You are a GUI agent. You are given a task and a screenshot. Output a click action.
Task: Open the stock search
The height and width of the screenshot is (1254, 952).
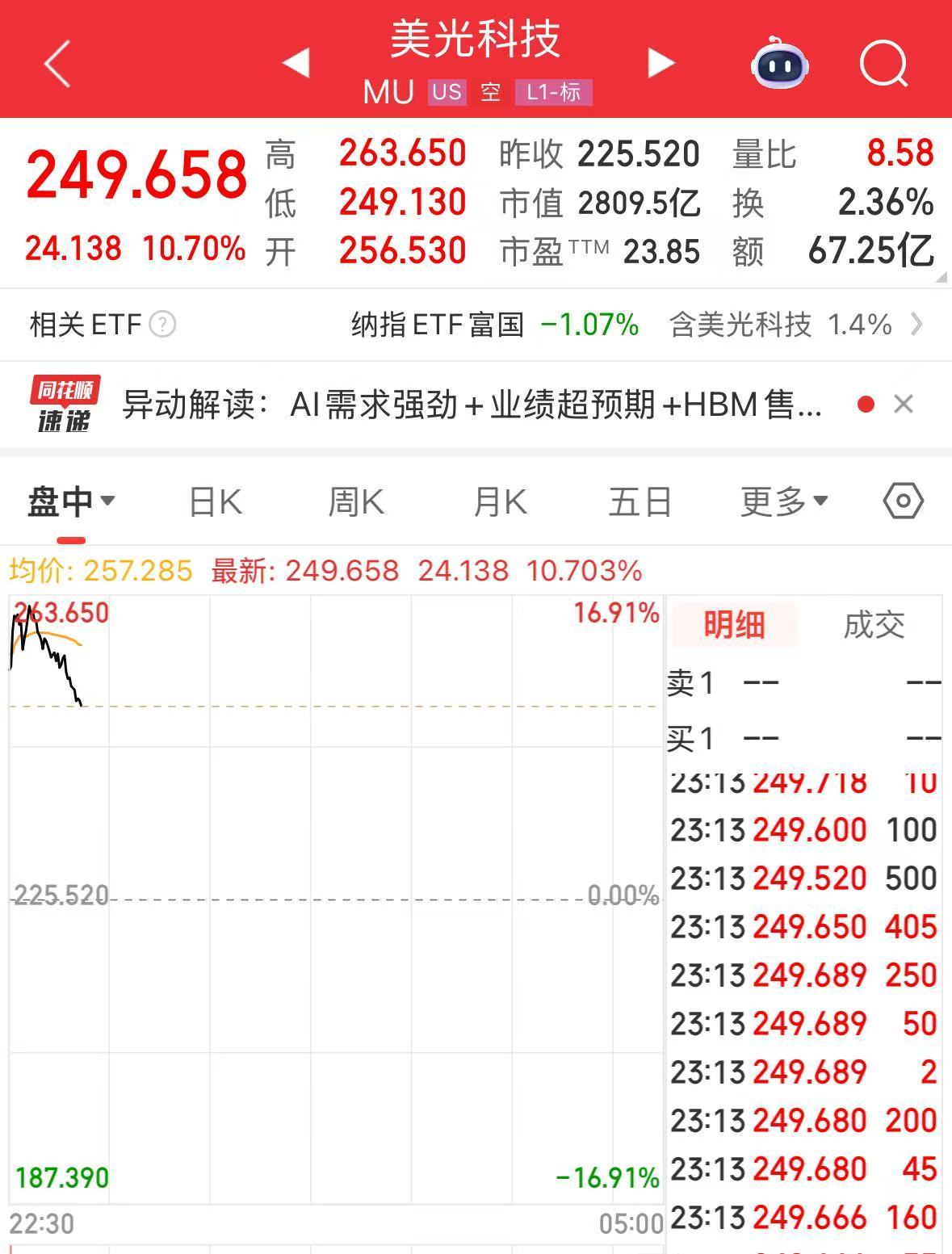point(883,63)
